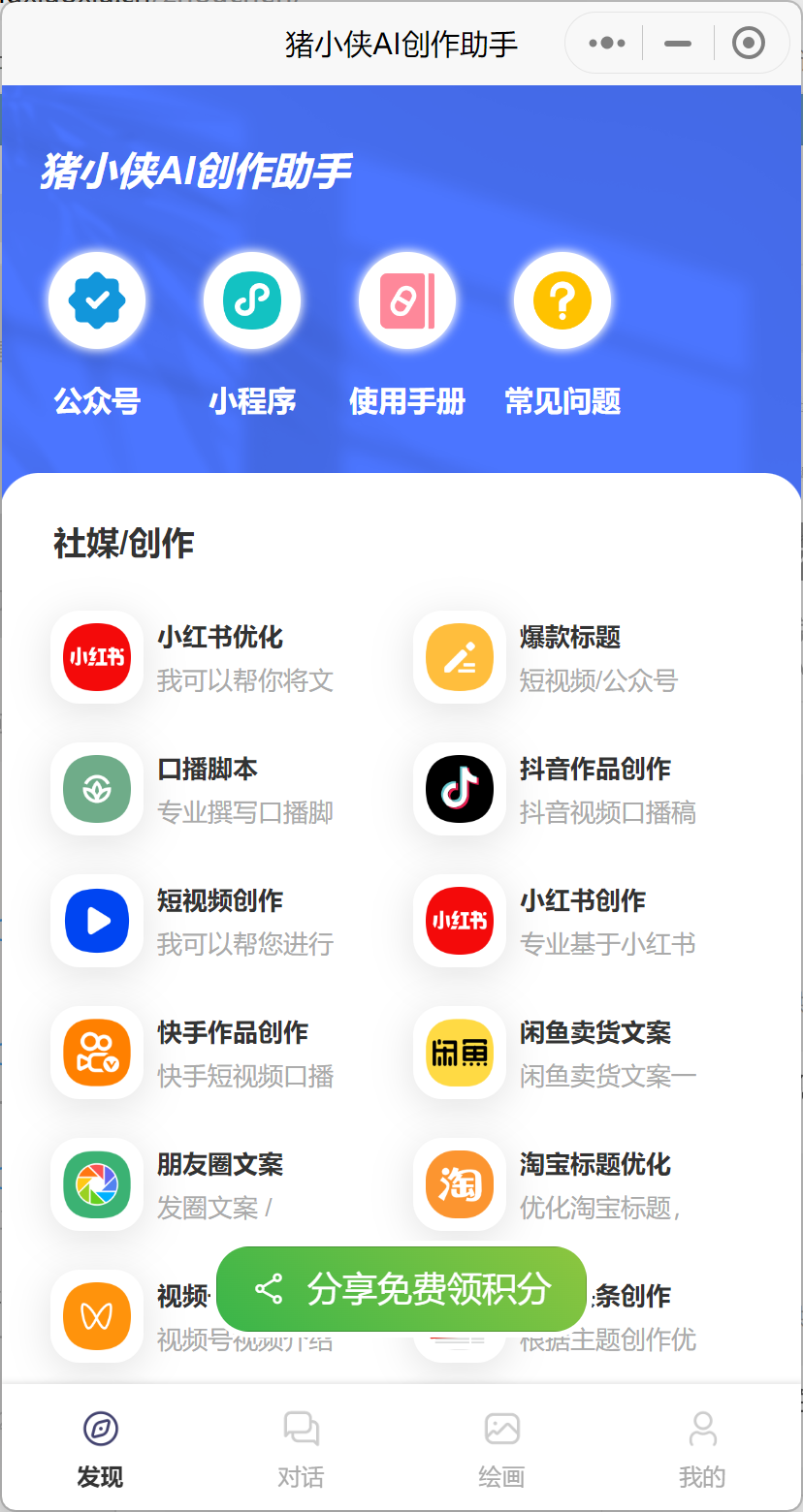
Task: Tap 分享免费领积分 button
Action: tap(401, 1289)
